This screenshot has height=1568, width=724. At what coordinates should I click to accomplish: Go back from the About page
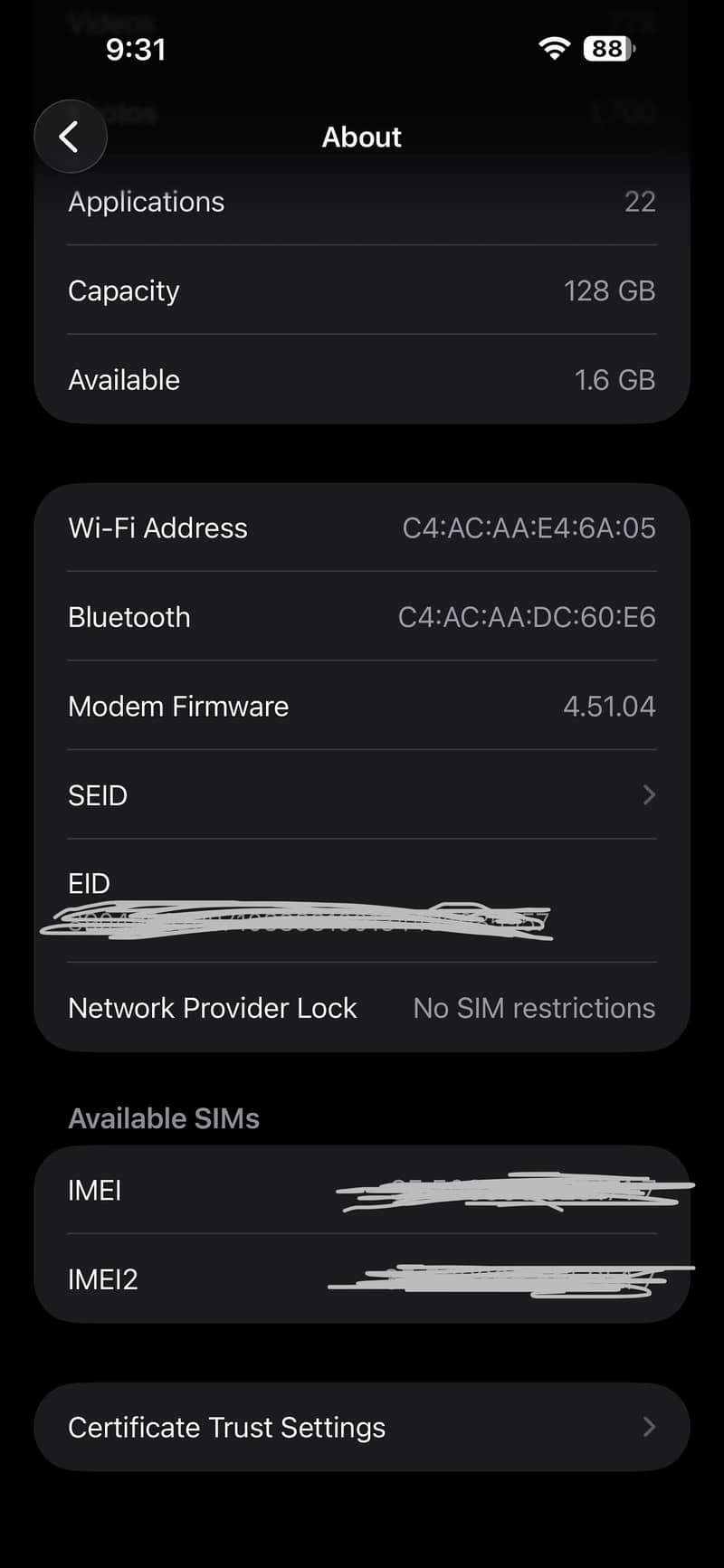71,137
